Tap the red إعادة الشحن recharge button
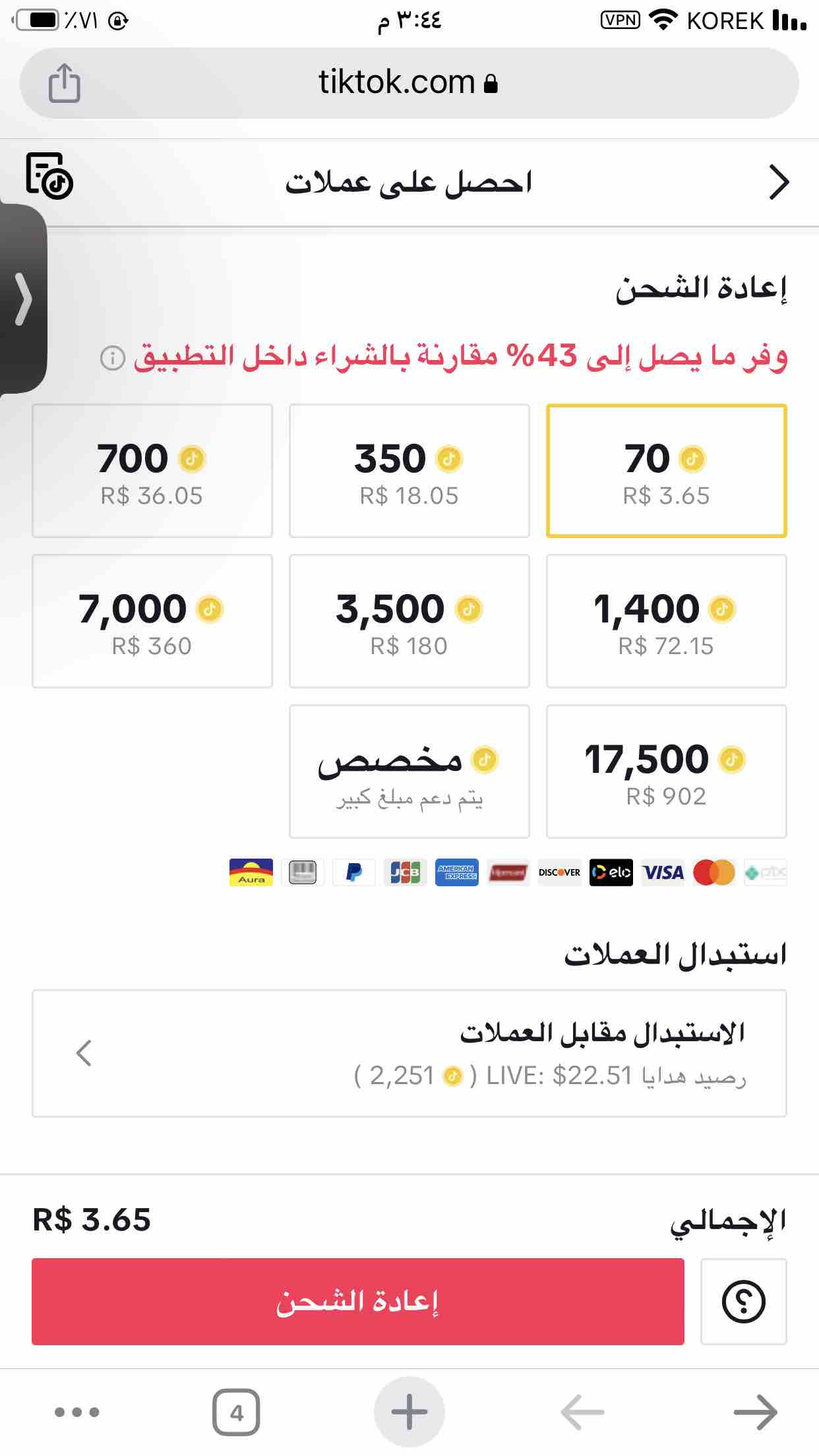This screenshot has height=1456, width=819. point(357,1301)
